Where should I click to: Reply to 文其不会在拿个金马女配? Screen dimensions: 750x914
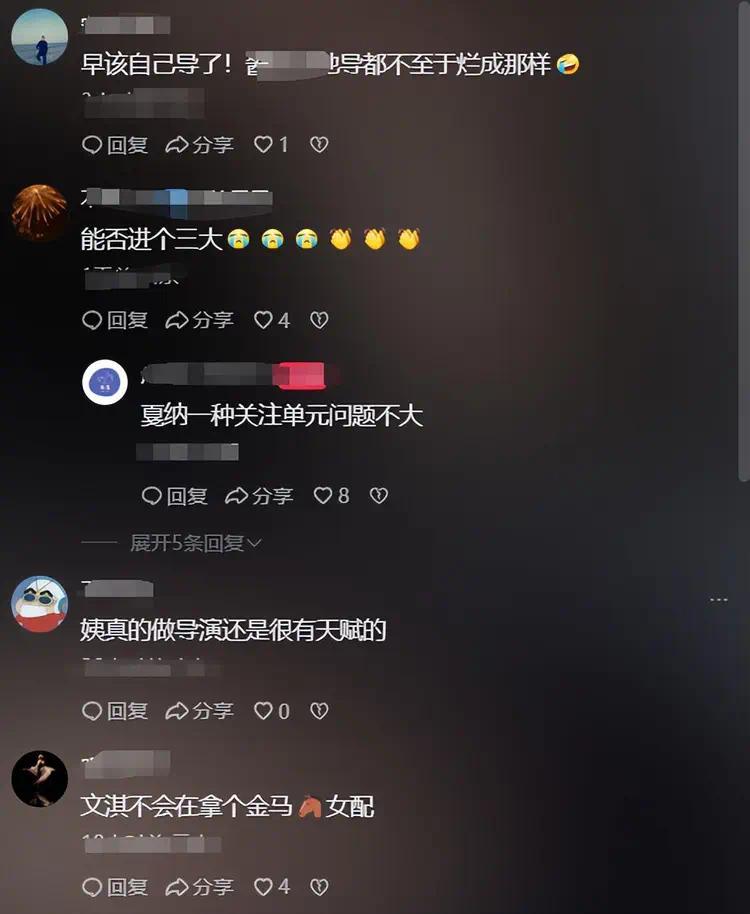click(x=115, y=887)
